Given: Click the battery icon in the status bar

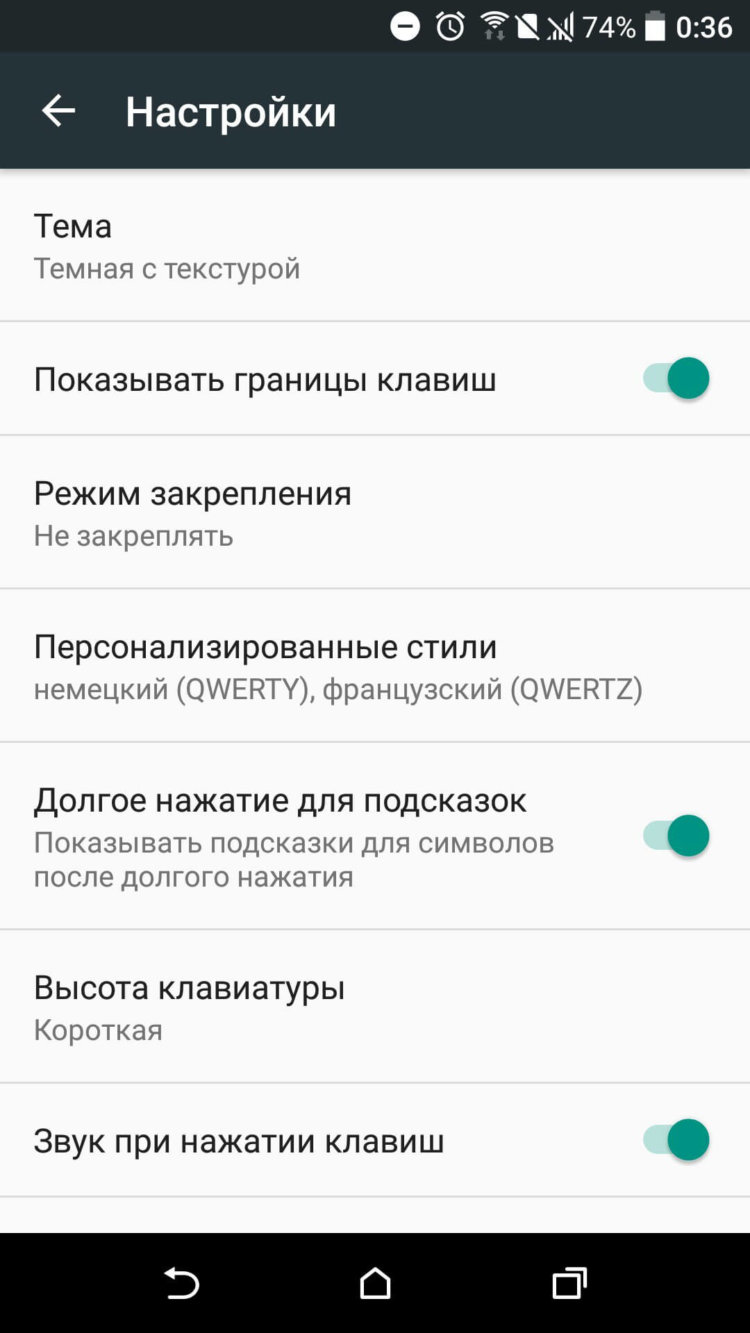Looking at the screenshot, I should coord(657,27).
